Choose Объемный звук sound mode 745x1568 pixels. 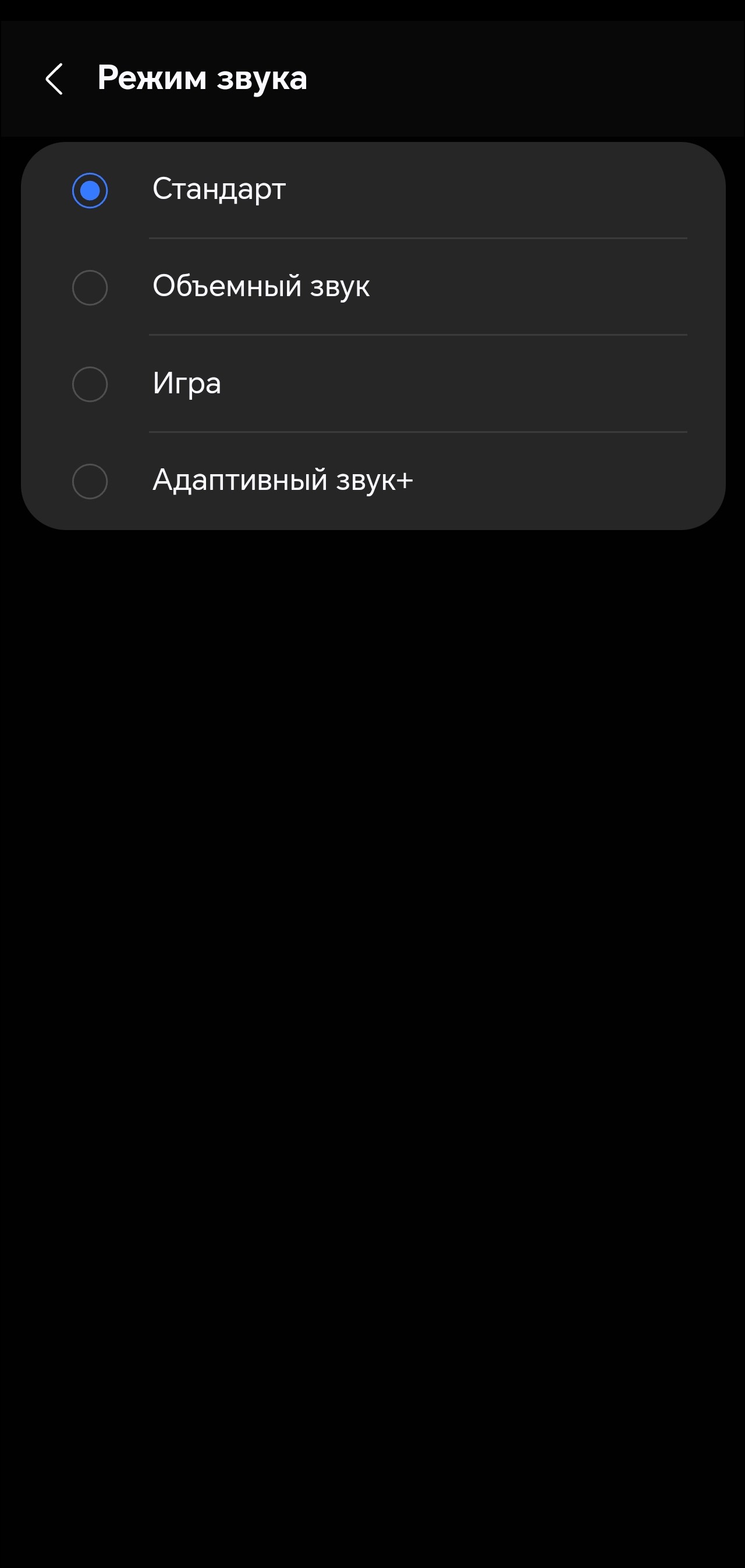point(90,287)
